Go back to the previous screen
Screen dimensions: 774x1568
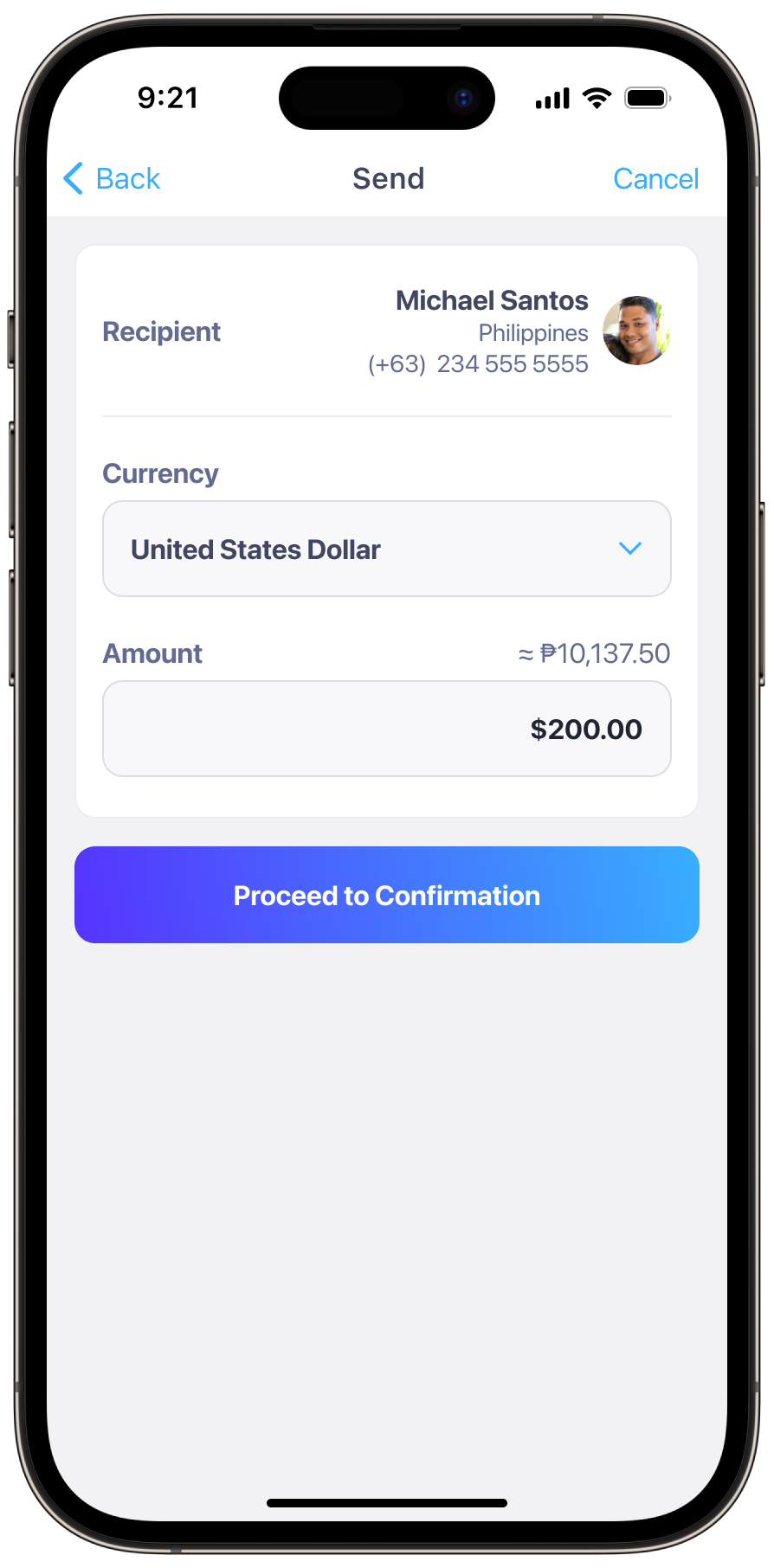[113, 179]
